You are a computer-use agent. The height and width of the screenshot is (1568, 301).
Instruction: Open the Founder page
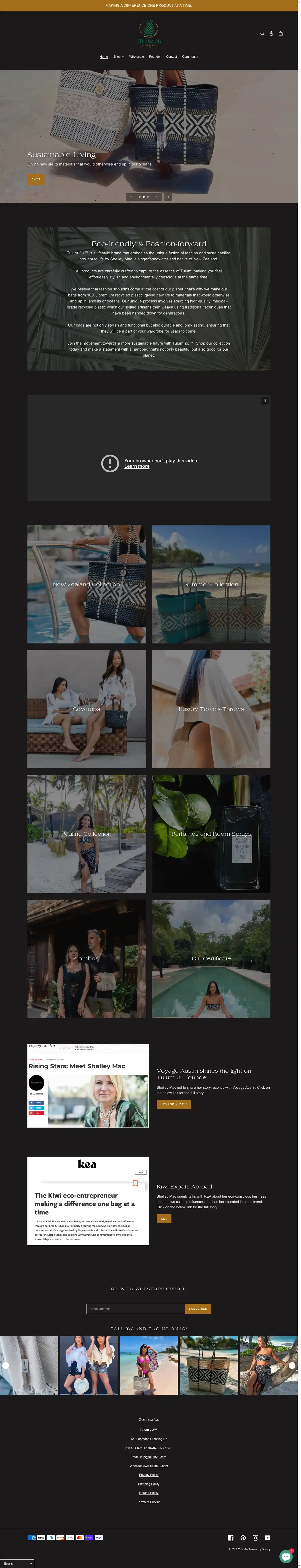(x=155, y=57)
